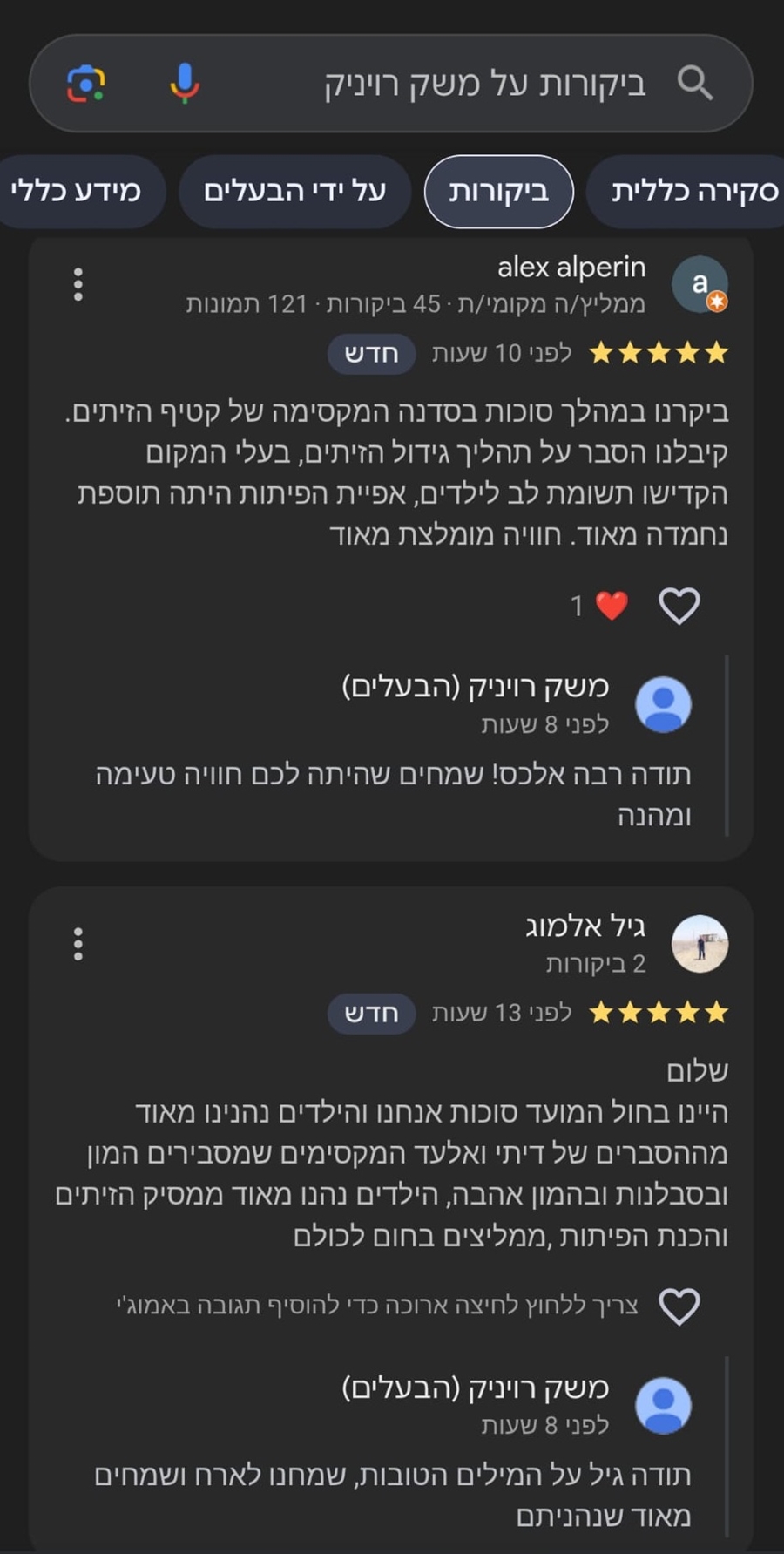Open overflow menu on alex alperin's review
The height and width of the screenshot is (1554, 784).
point(78,284)
